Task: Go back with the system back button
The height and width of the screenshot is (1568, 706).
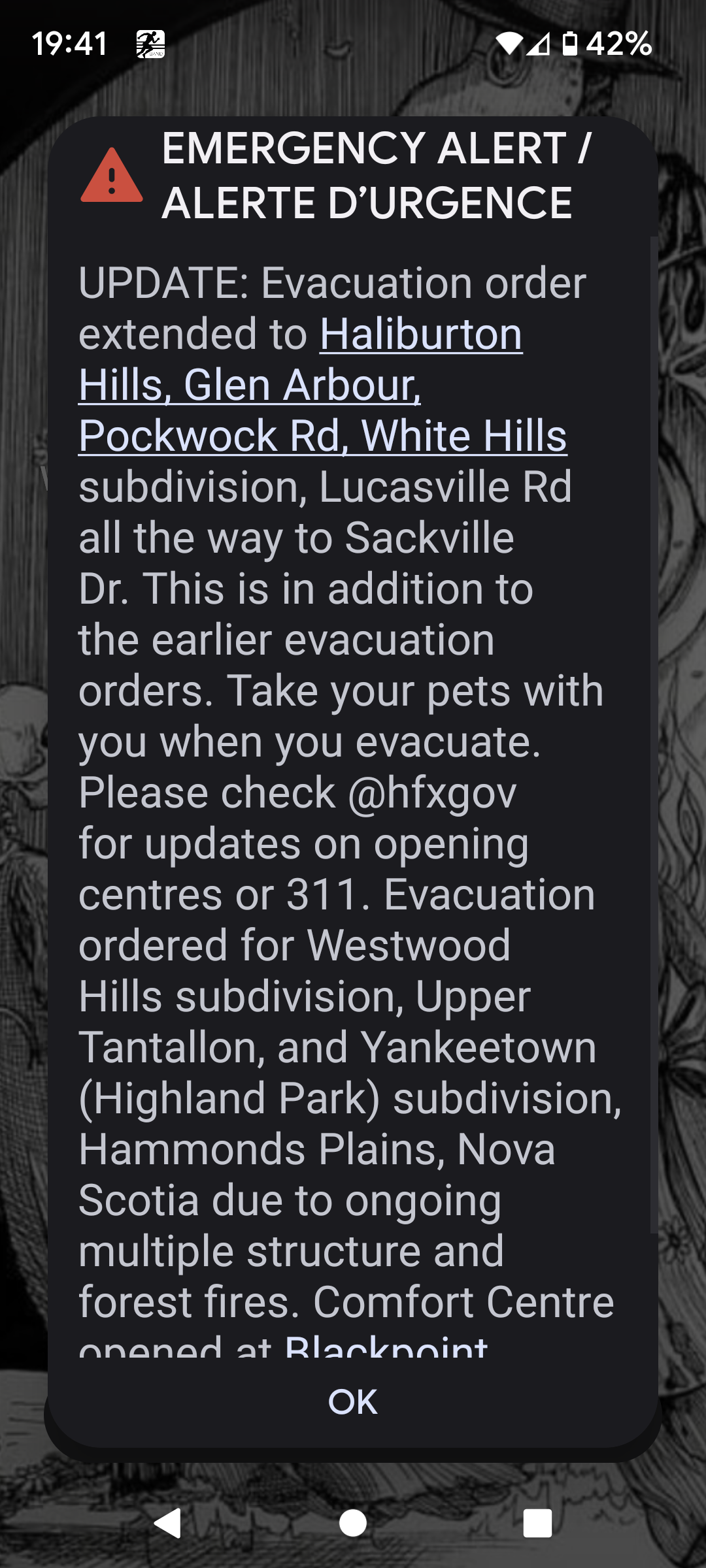Action: pyautogui.click(x=168, y=1523)
